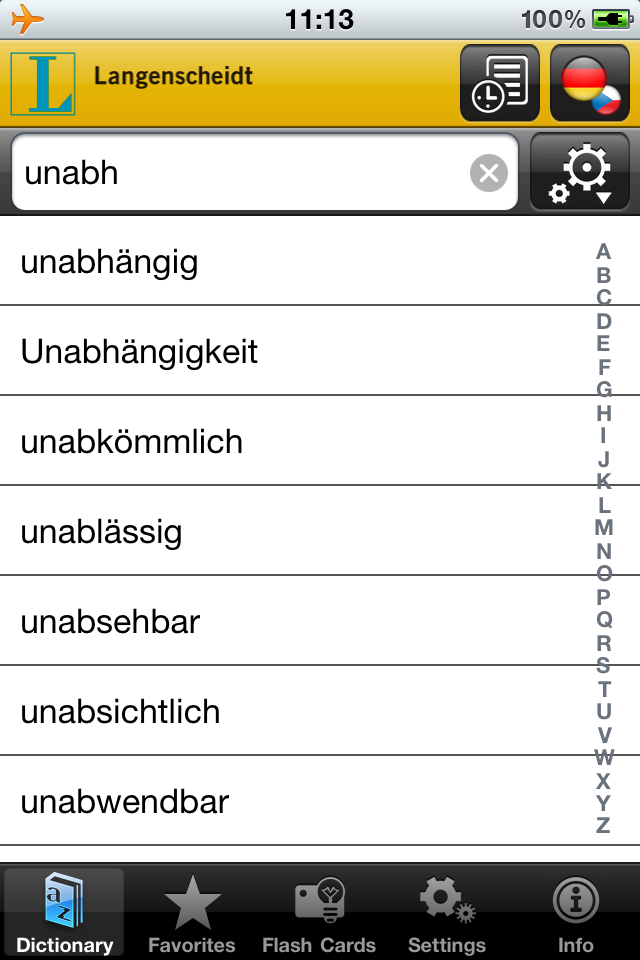
Task: Open the Settings tab
Action: [447, 913]
